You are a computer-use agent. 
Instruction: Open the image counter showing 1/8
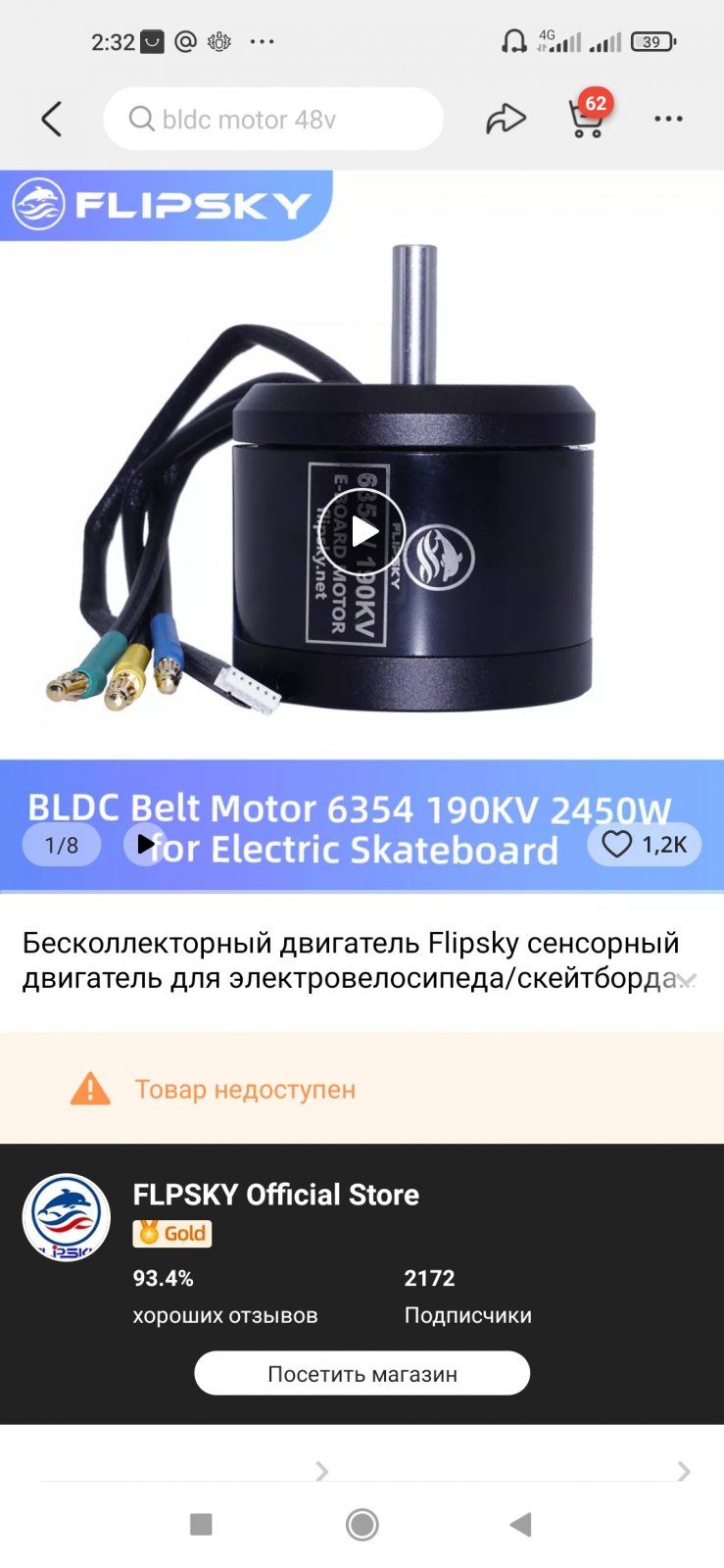63,842
